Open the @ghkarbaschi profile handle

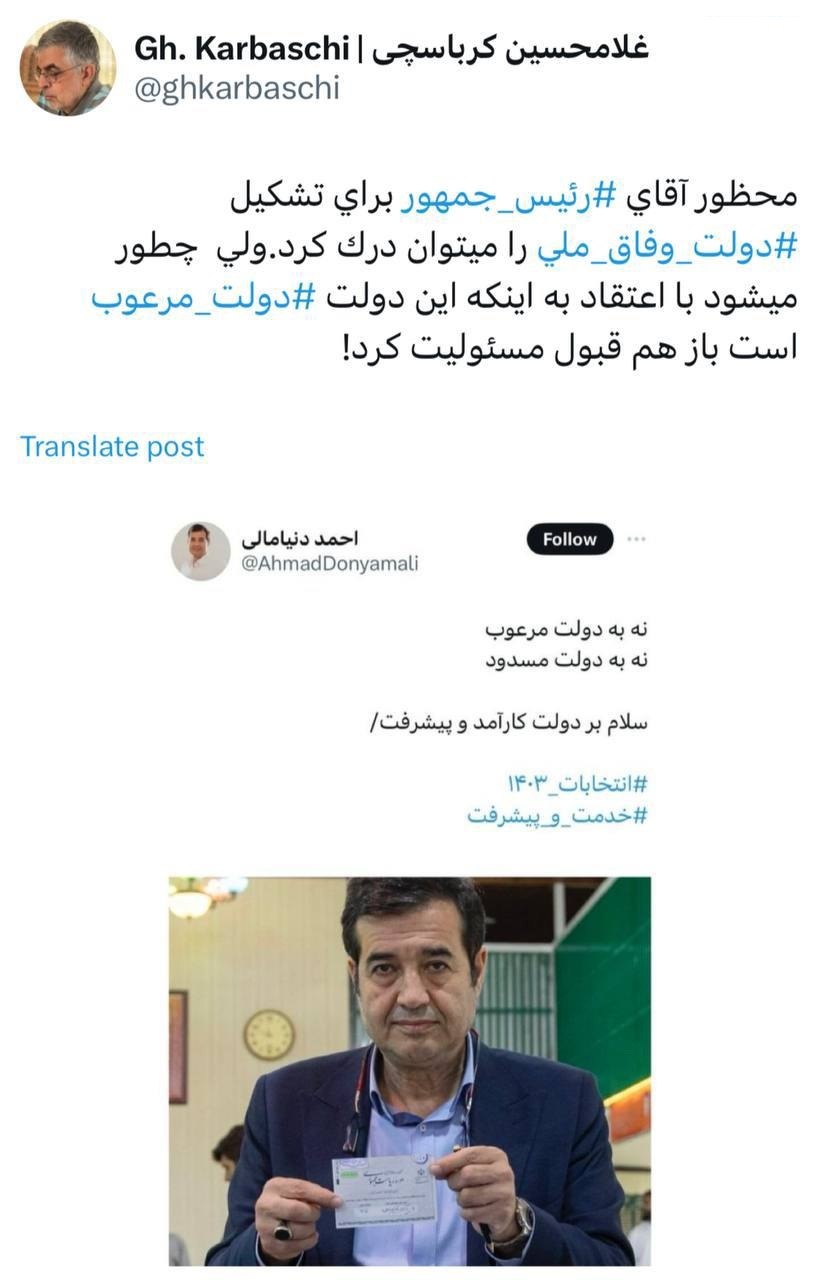[236, 89]
